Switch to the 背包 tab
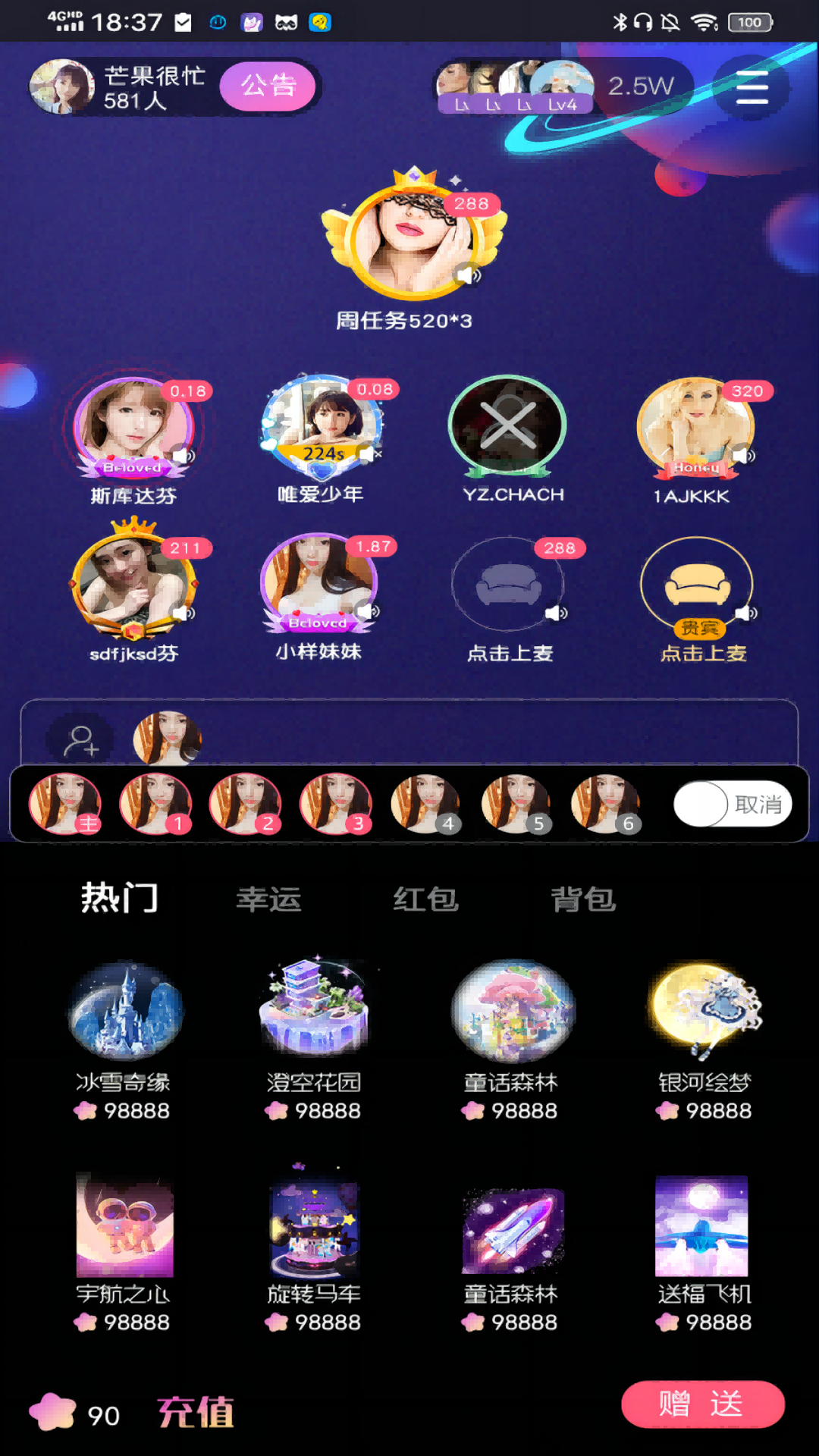This screenshot has width=819, height=1456. pyautogui.click(x=582, y=899)
